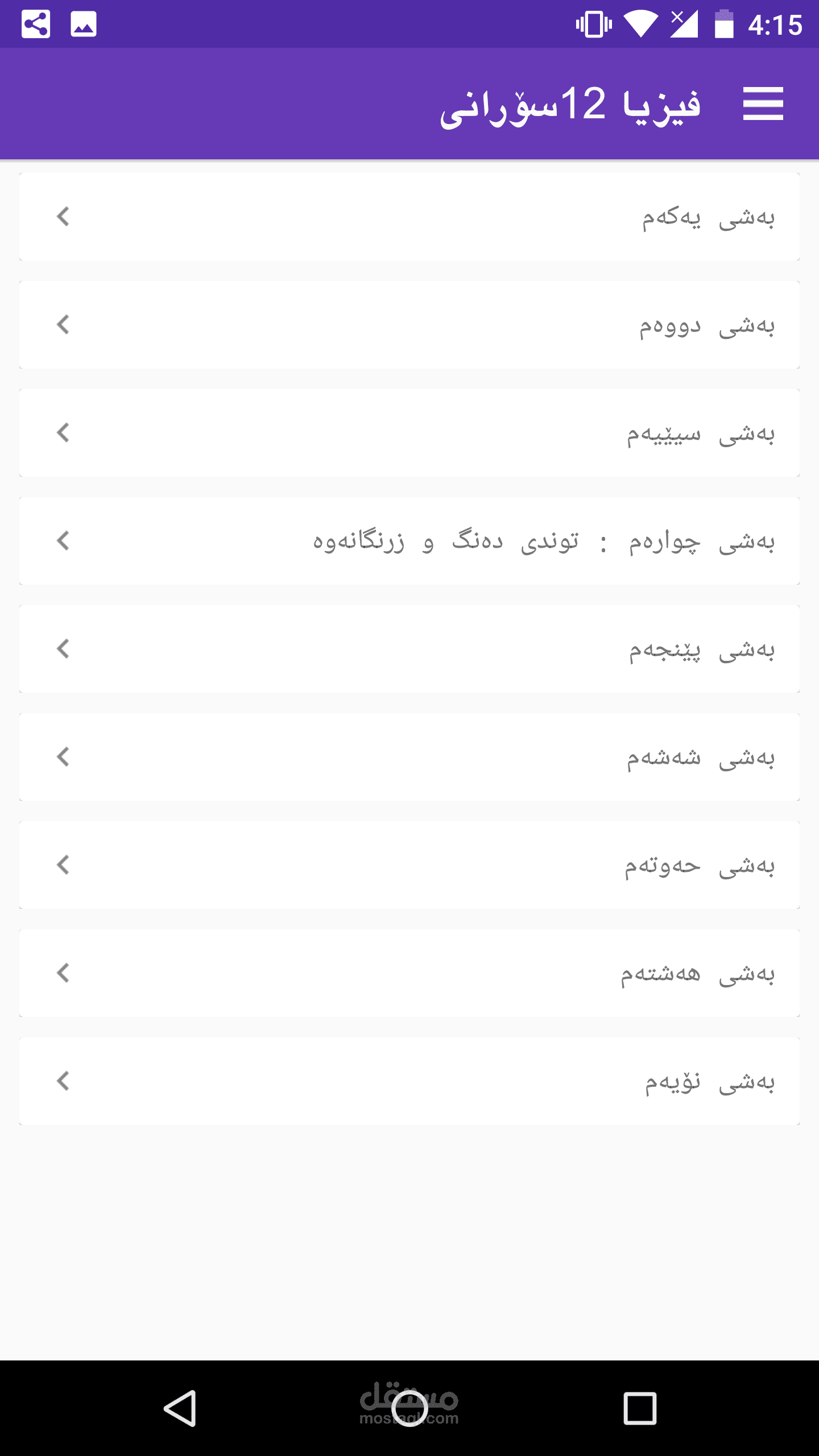This screenshot has width=819, height=1456.
Task: Open the recent apps button
Action: click(640, 1408)
